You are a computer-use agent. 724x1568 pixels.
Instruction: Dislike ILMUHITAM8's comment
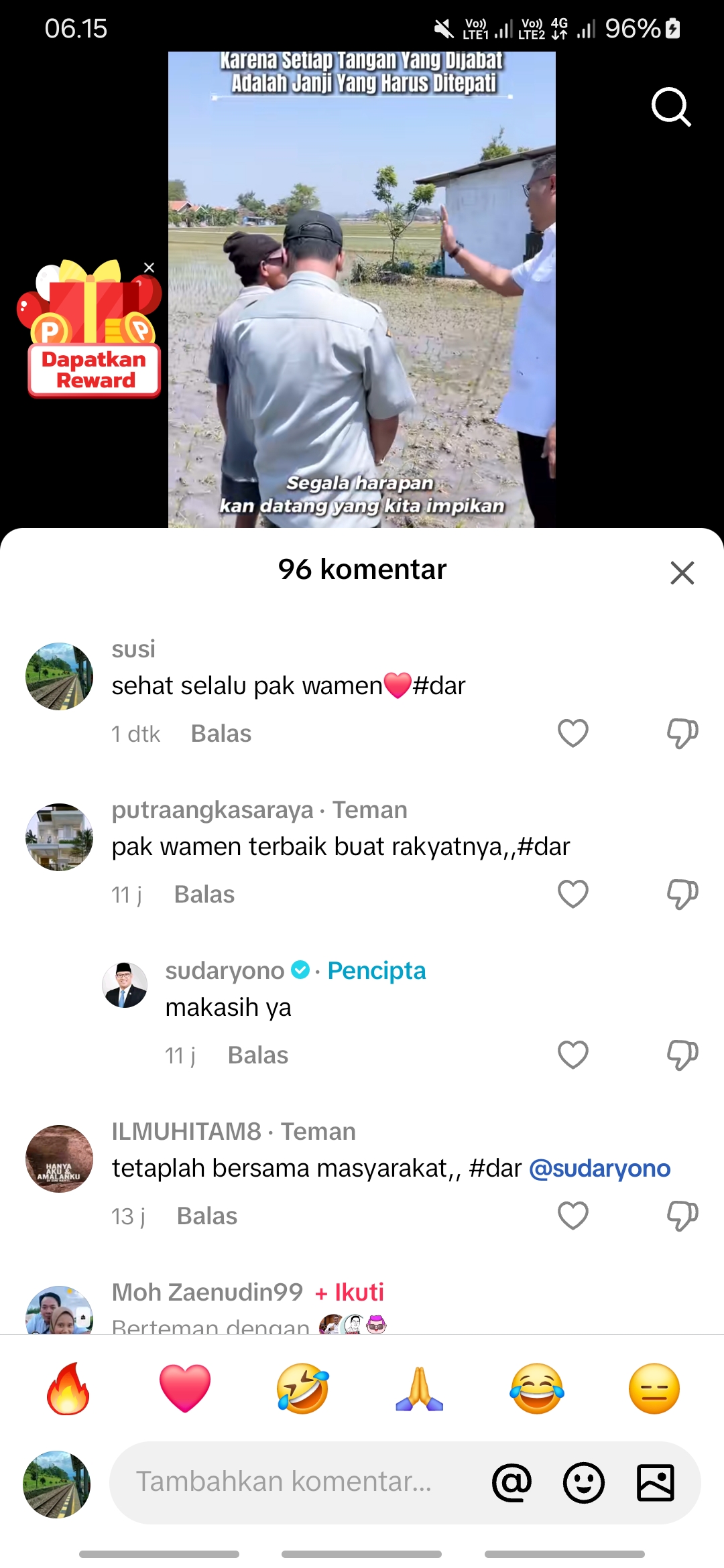coord(682,1216)
